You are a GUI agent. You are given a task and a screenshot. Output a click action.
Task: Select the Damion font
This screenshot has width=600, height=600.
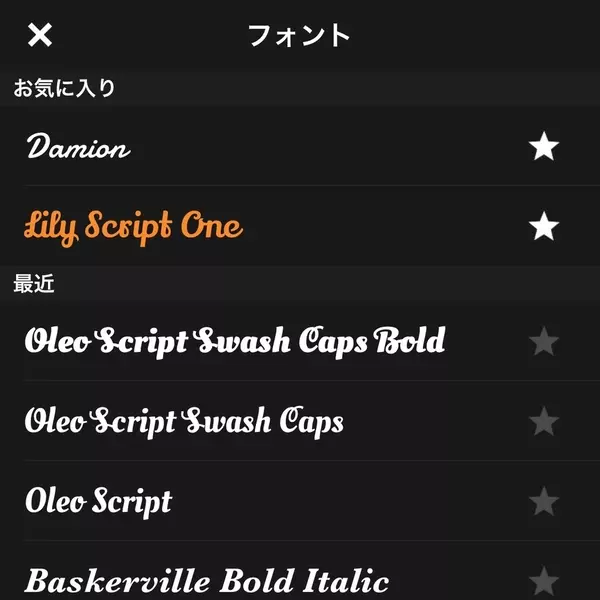tap(78, 148)
